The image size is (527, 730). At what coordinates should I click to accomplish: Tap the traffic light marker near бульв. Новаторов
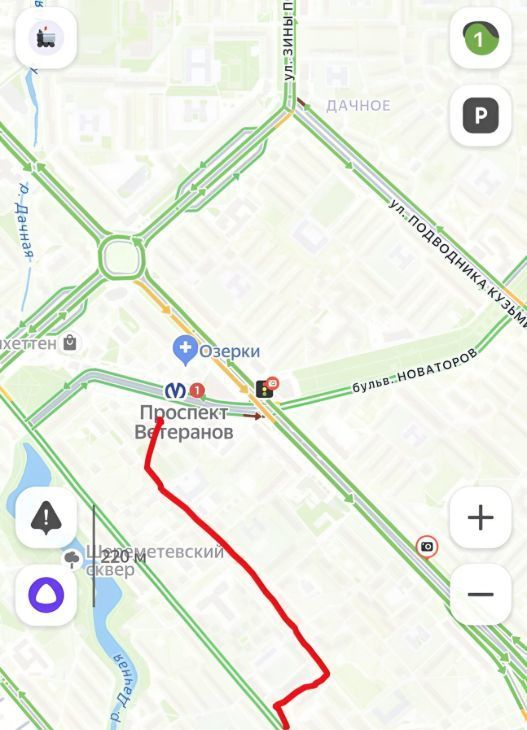(x=266, y=387)
